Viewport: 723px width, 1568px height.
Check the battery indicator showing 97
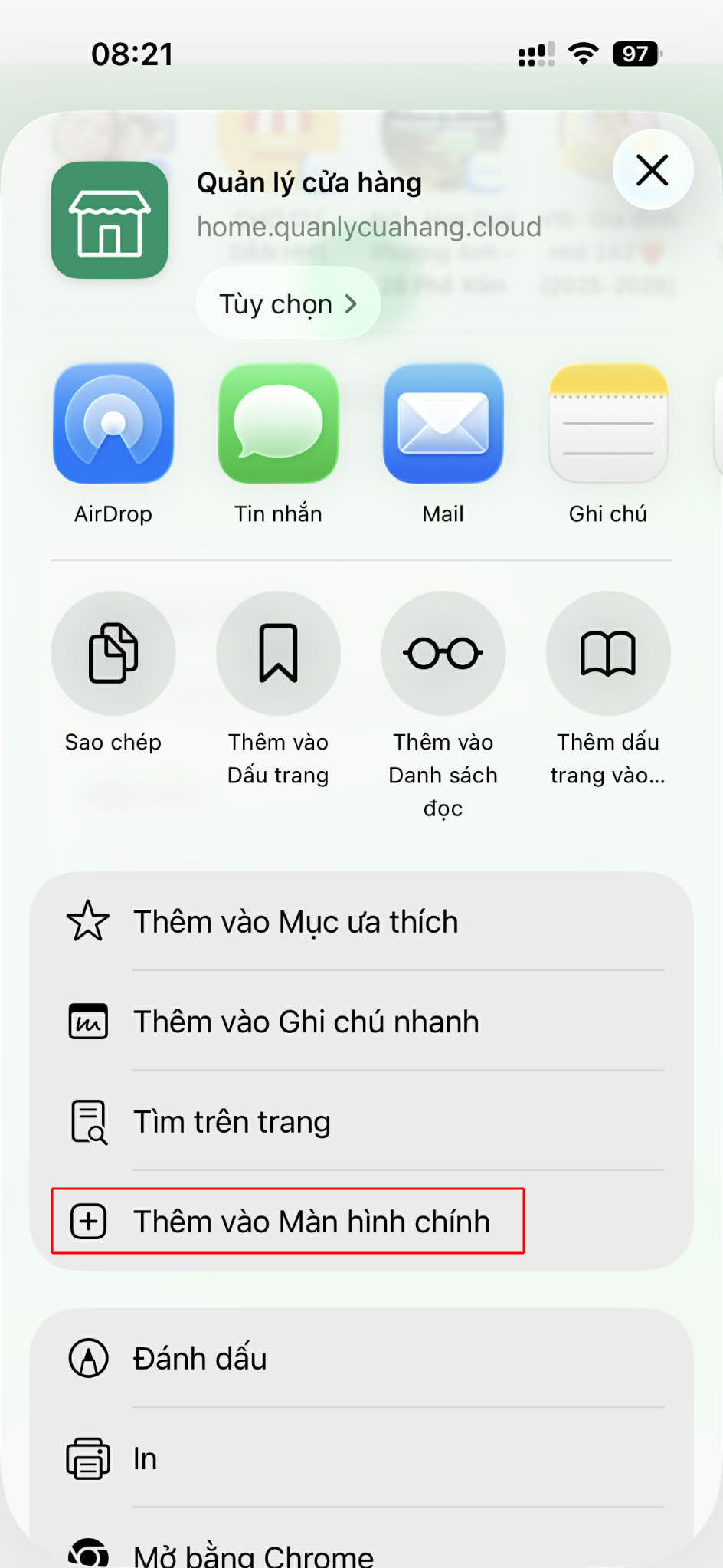pos(634,54)
